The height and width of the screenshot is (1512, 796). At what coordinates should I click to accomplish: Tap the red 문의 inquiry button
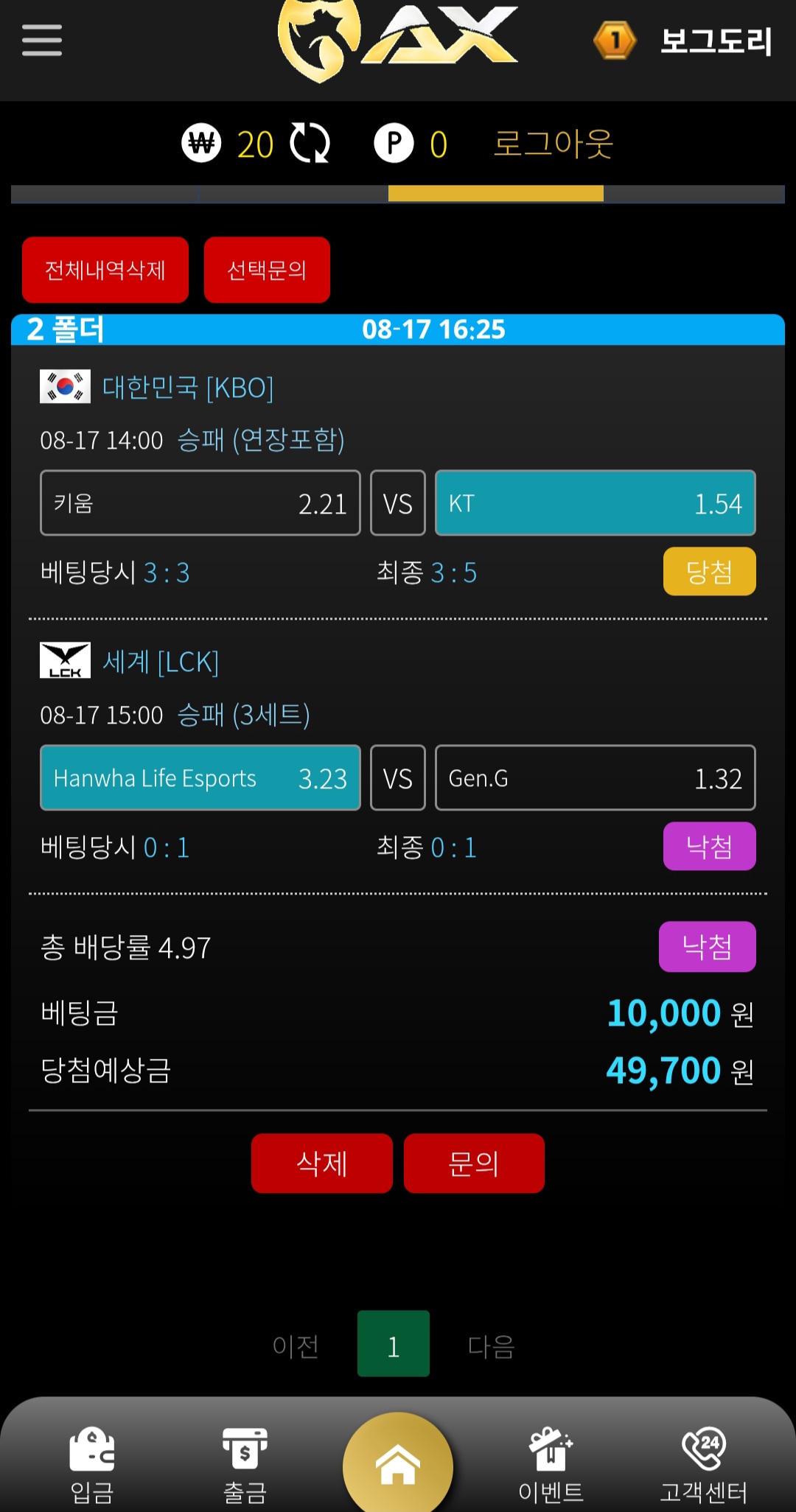474,1163
